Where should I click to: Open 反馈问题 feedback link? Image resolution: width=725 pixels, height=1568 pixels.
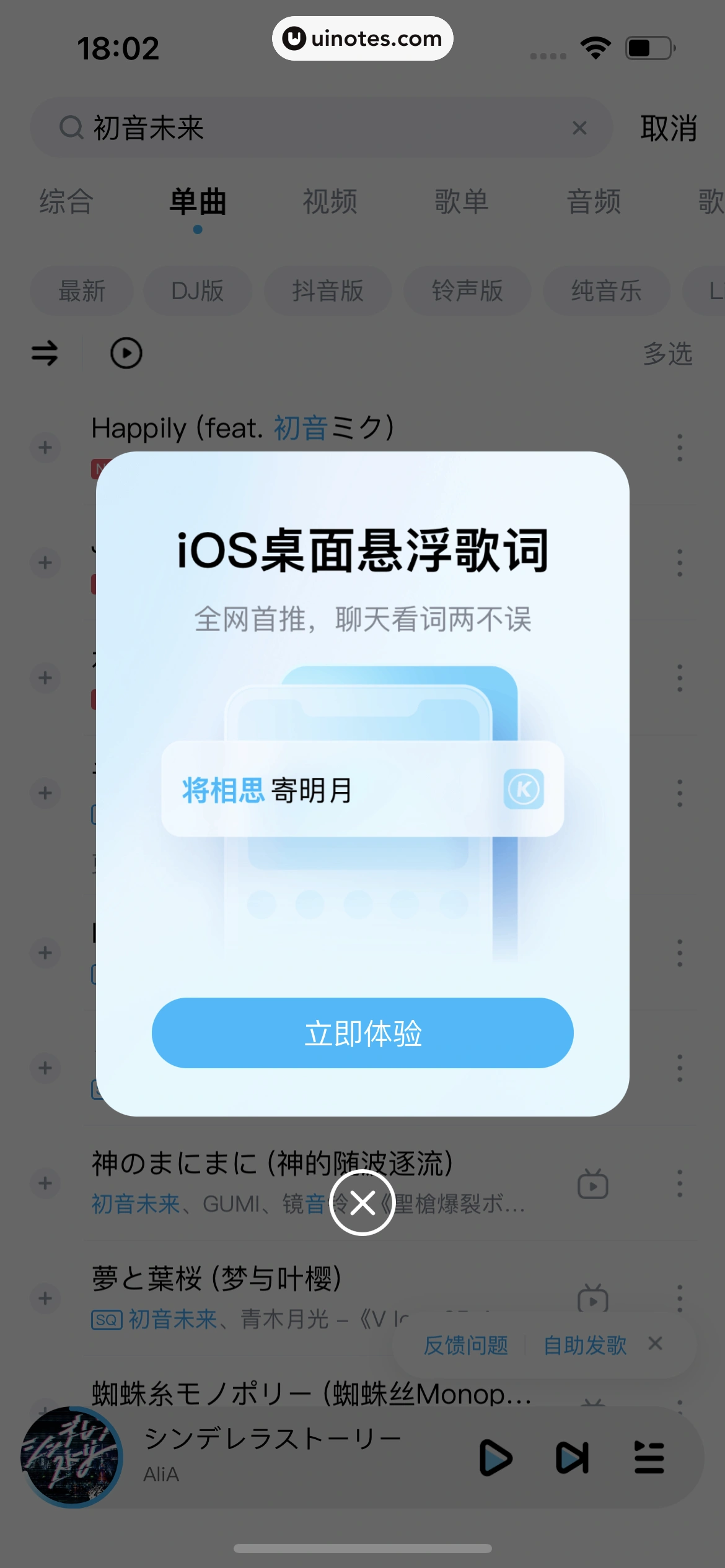[466, 1345]
